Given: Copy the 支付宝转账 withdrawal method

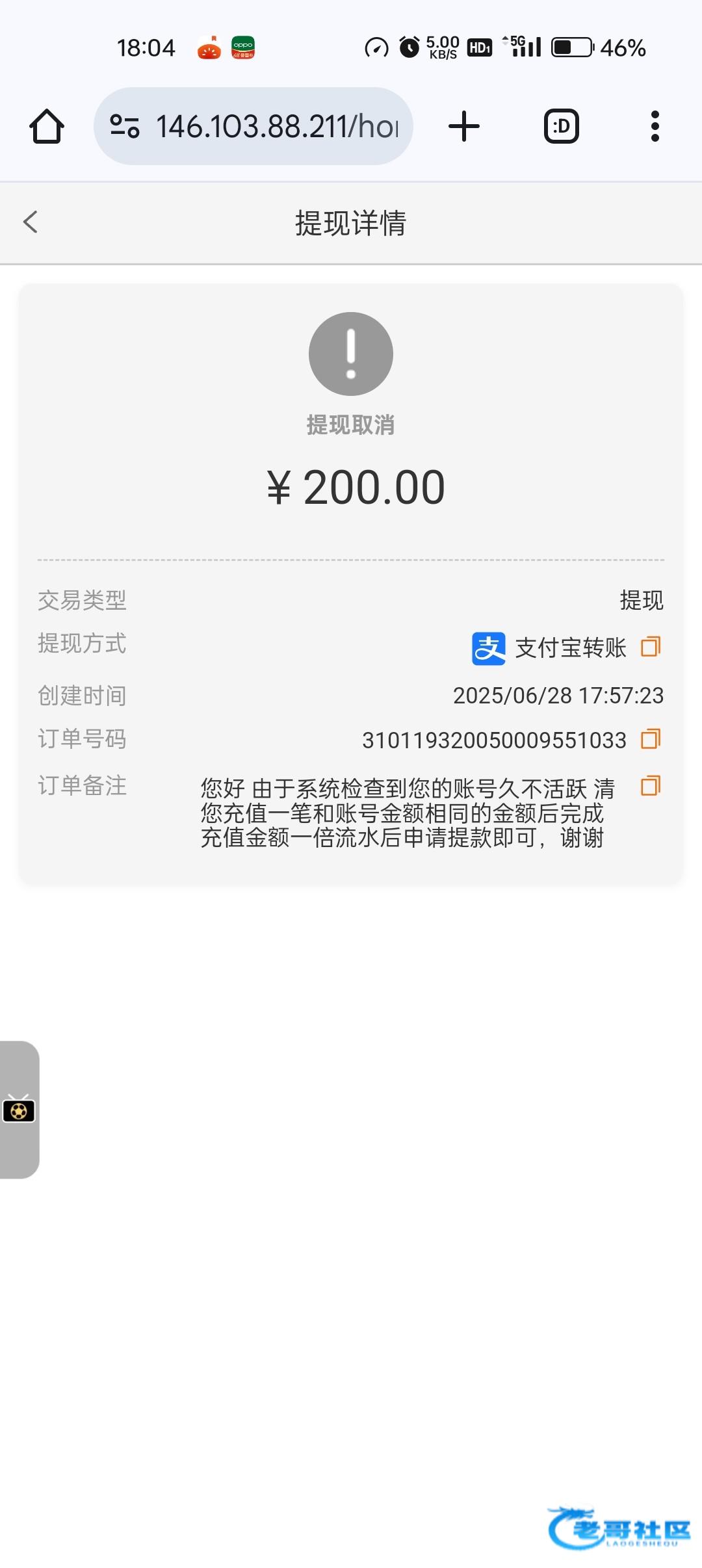Looking at the screenshot, I should tap(650, 647).
